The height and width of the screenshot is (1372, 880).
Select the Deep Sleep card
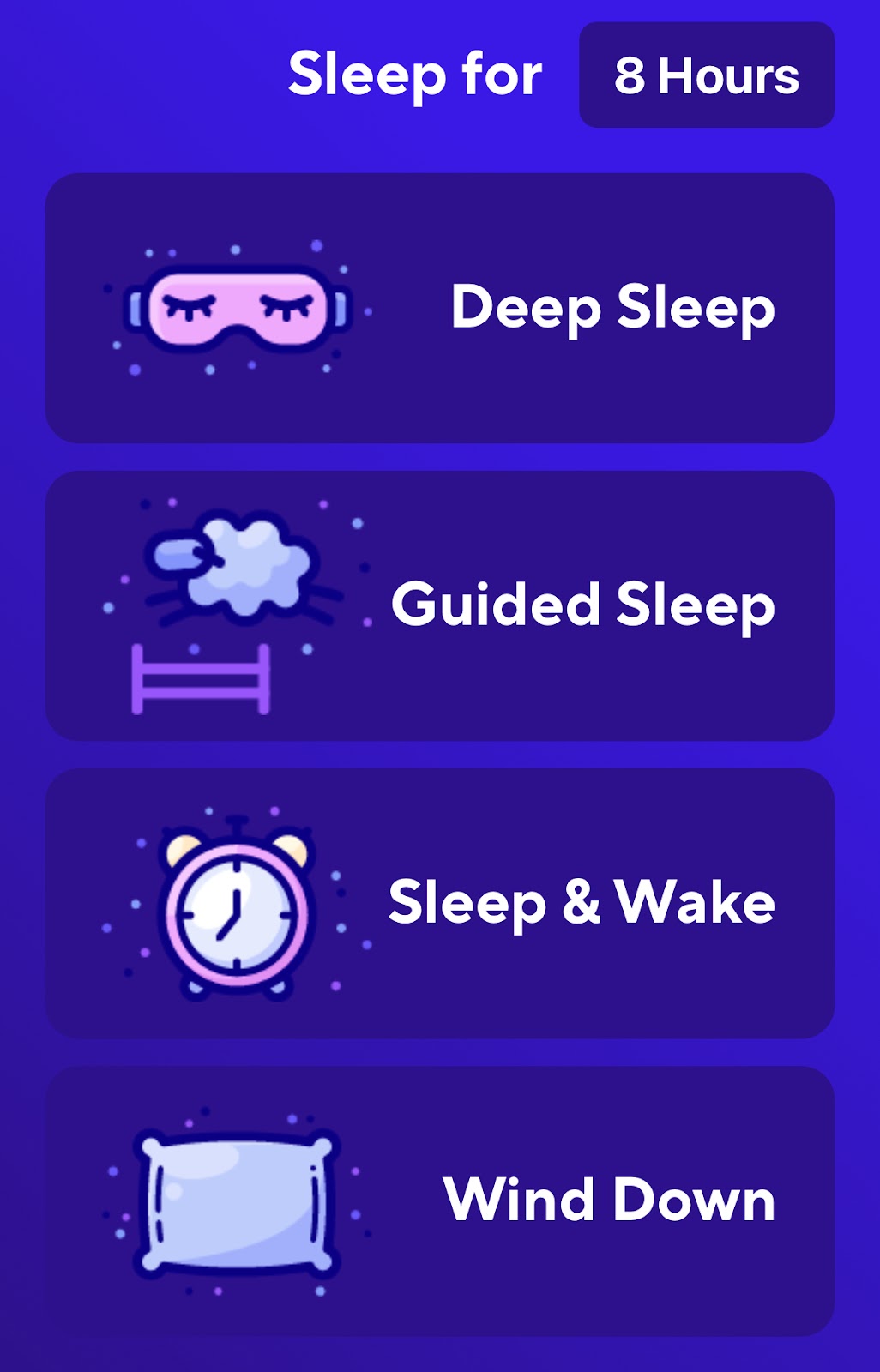click(439, 308)
